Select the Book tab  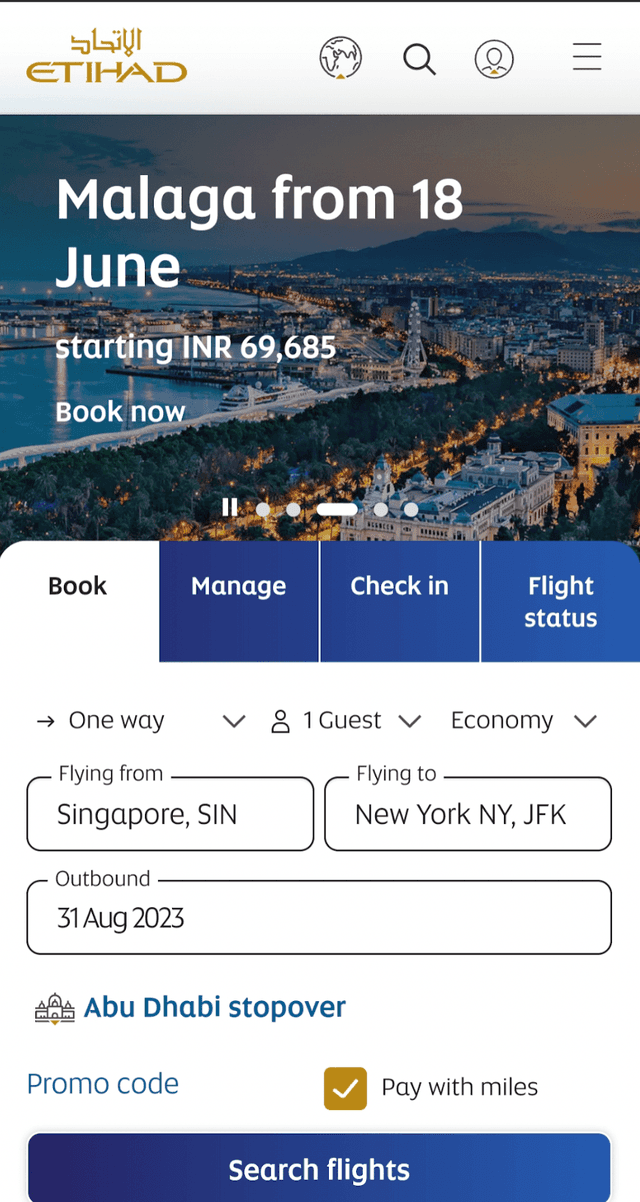(78, 587)
